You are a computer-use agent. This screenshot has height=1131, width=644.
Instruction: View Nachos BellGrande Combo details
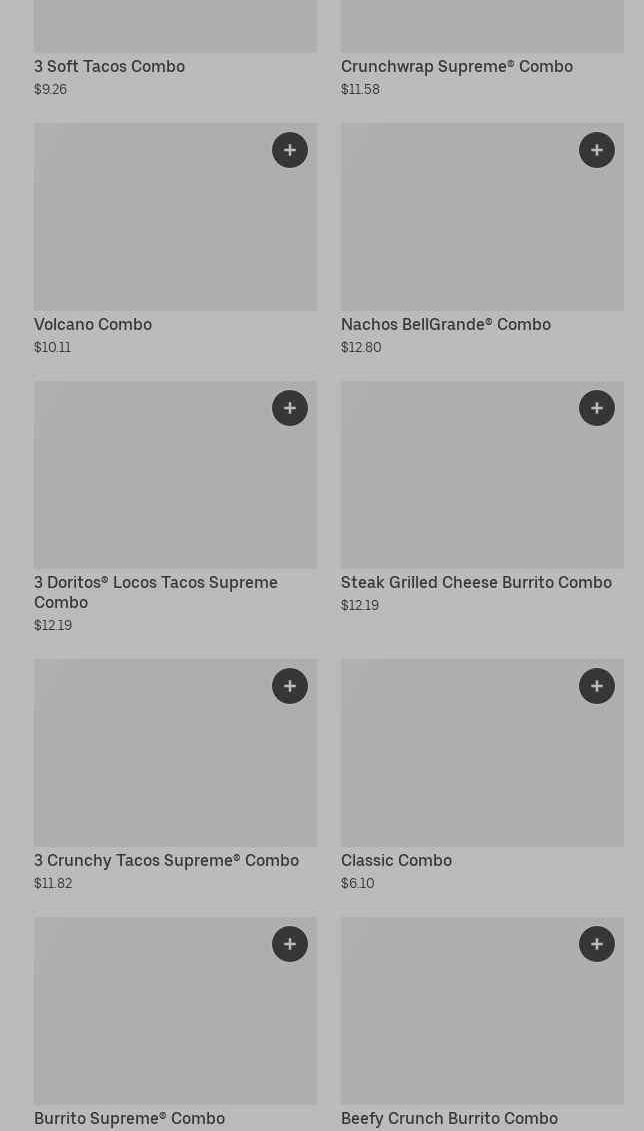tap(460, 230)
